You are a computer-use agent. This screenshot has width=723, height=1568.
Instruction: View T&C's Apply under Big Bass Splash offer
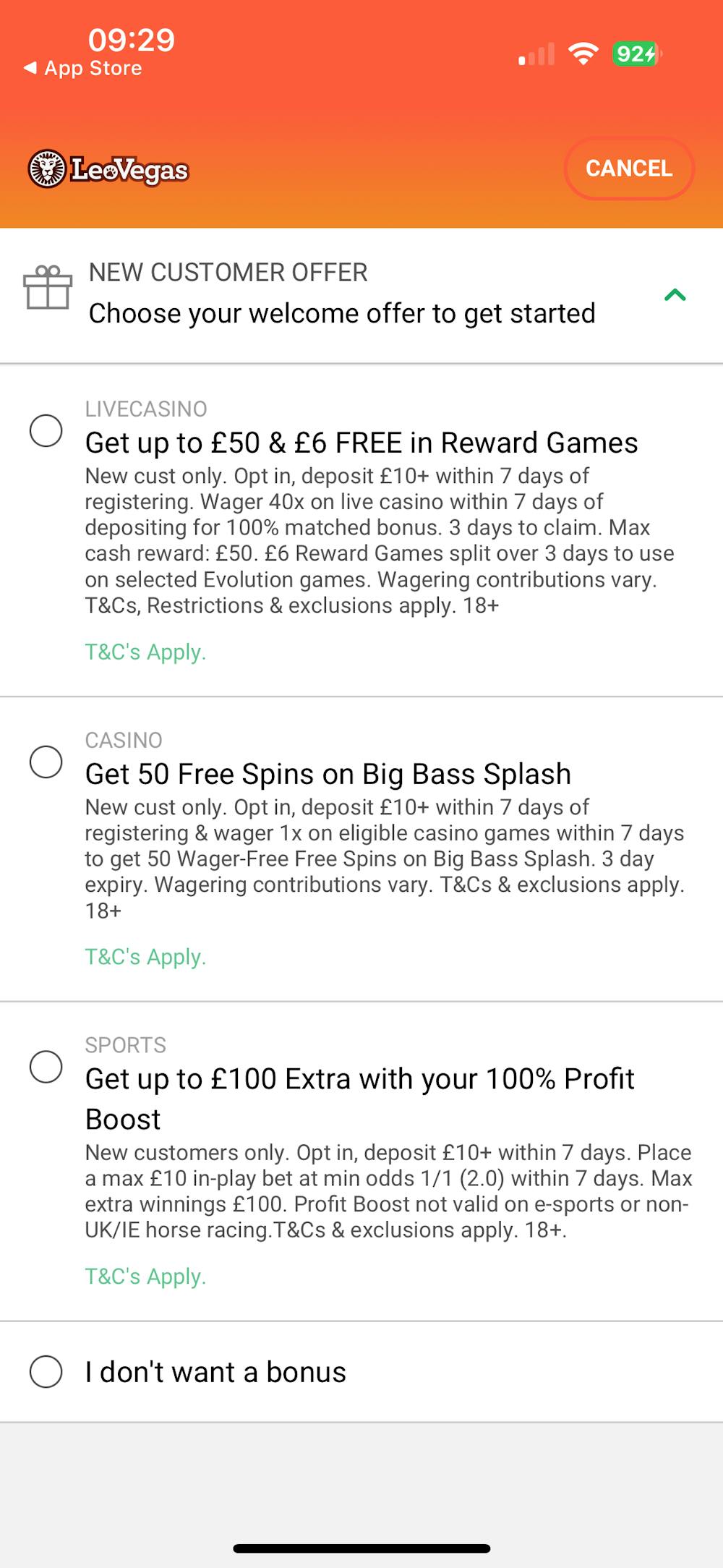tap(145, 957)
